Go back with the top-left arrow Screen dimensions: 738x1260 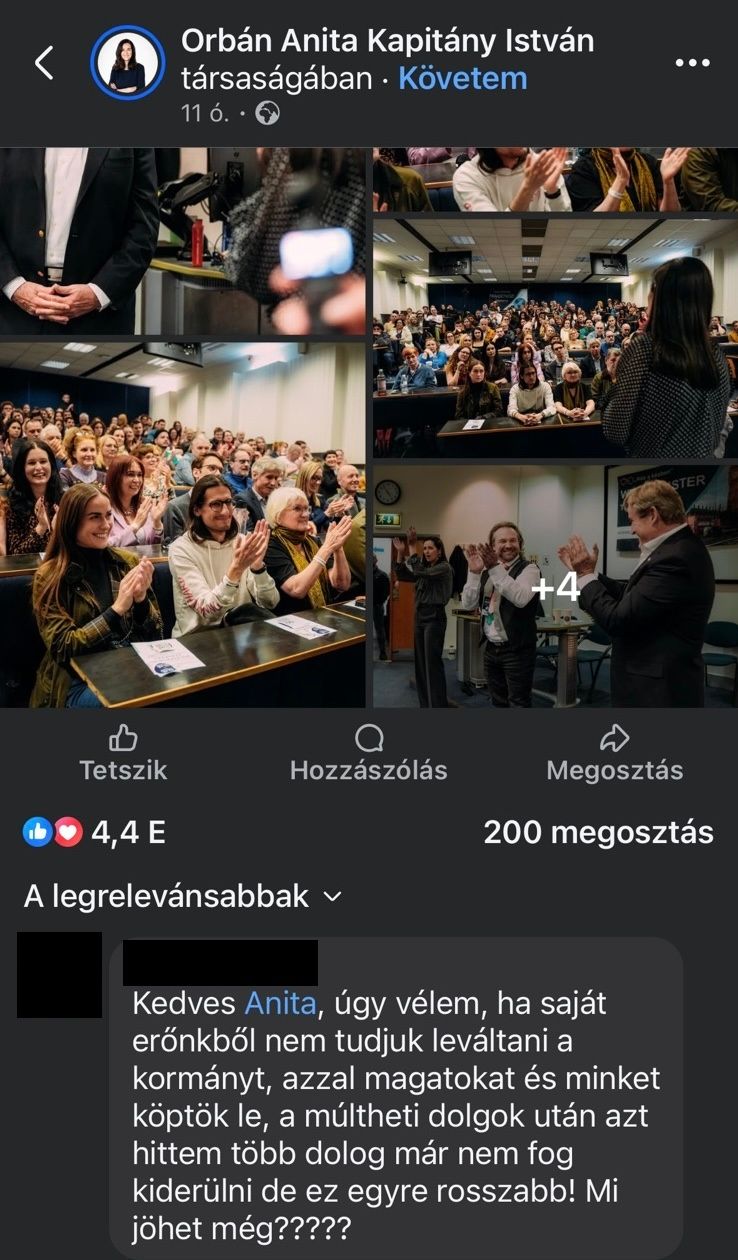coord(44,63)
